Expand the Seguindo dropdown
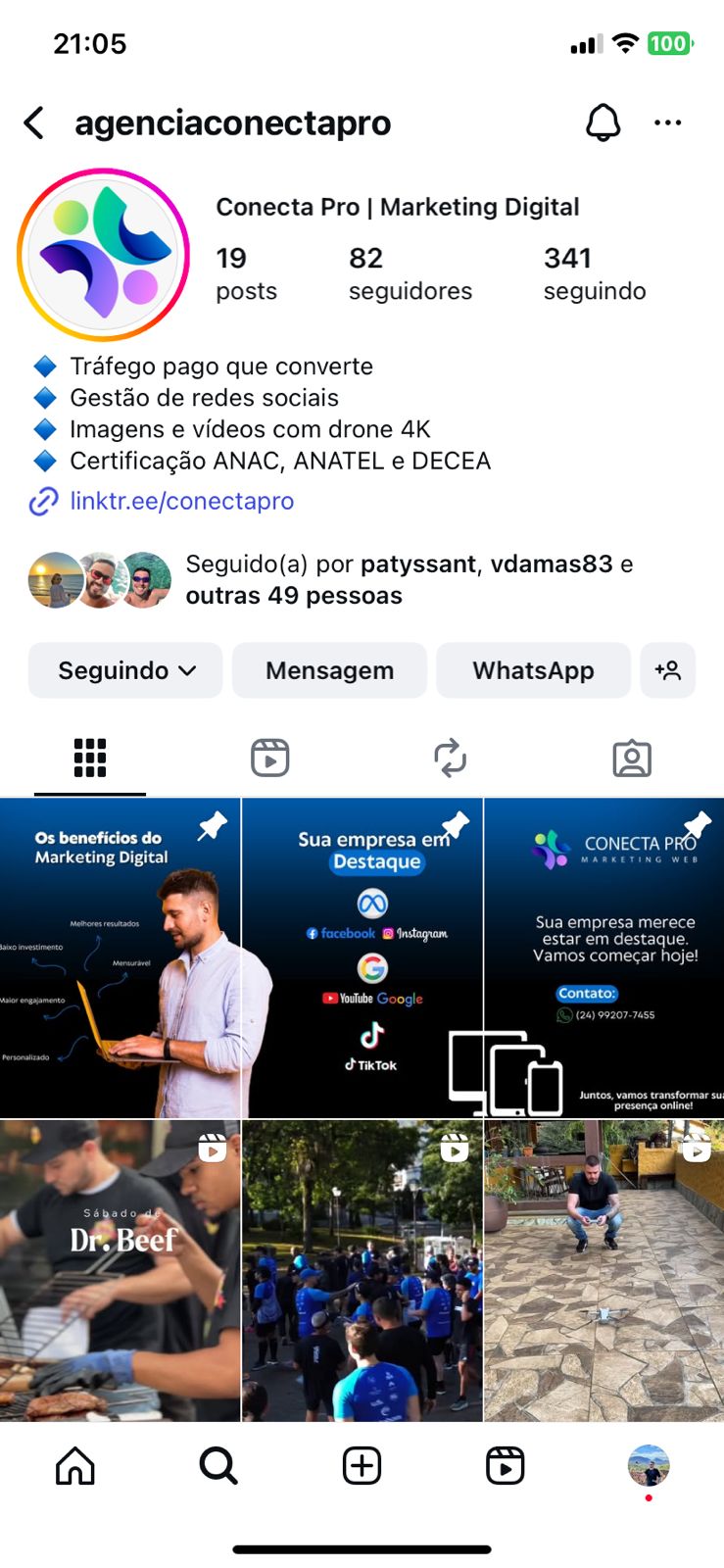The height and width of the screenshot is (1568, 724). click(125, 670)
